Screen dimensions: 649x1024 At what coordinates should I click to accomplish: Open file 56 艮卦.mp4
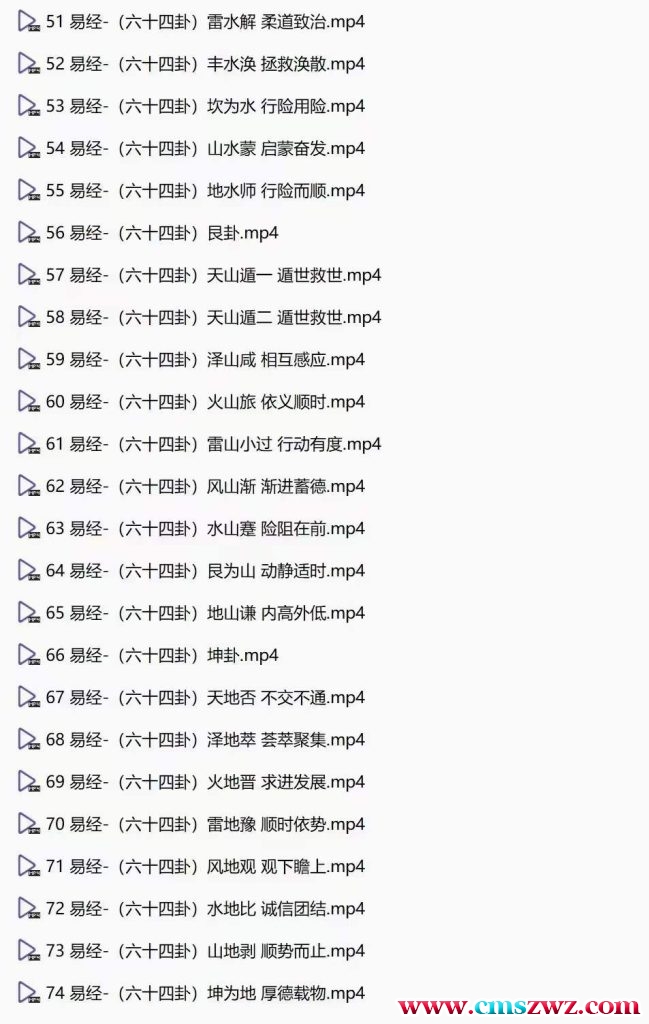pos(162,233)
